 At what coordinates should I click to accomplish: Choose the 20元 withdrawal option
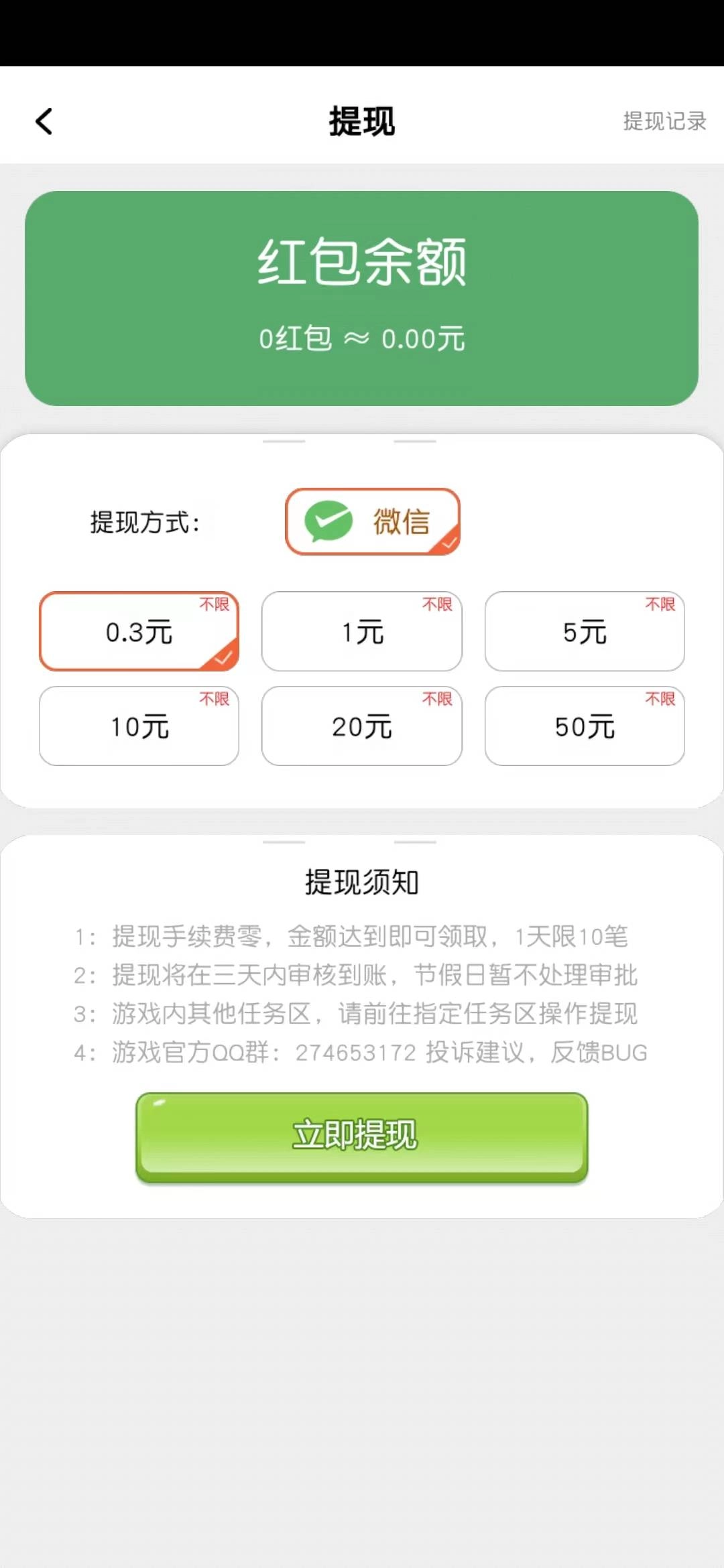361,726
